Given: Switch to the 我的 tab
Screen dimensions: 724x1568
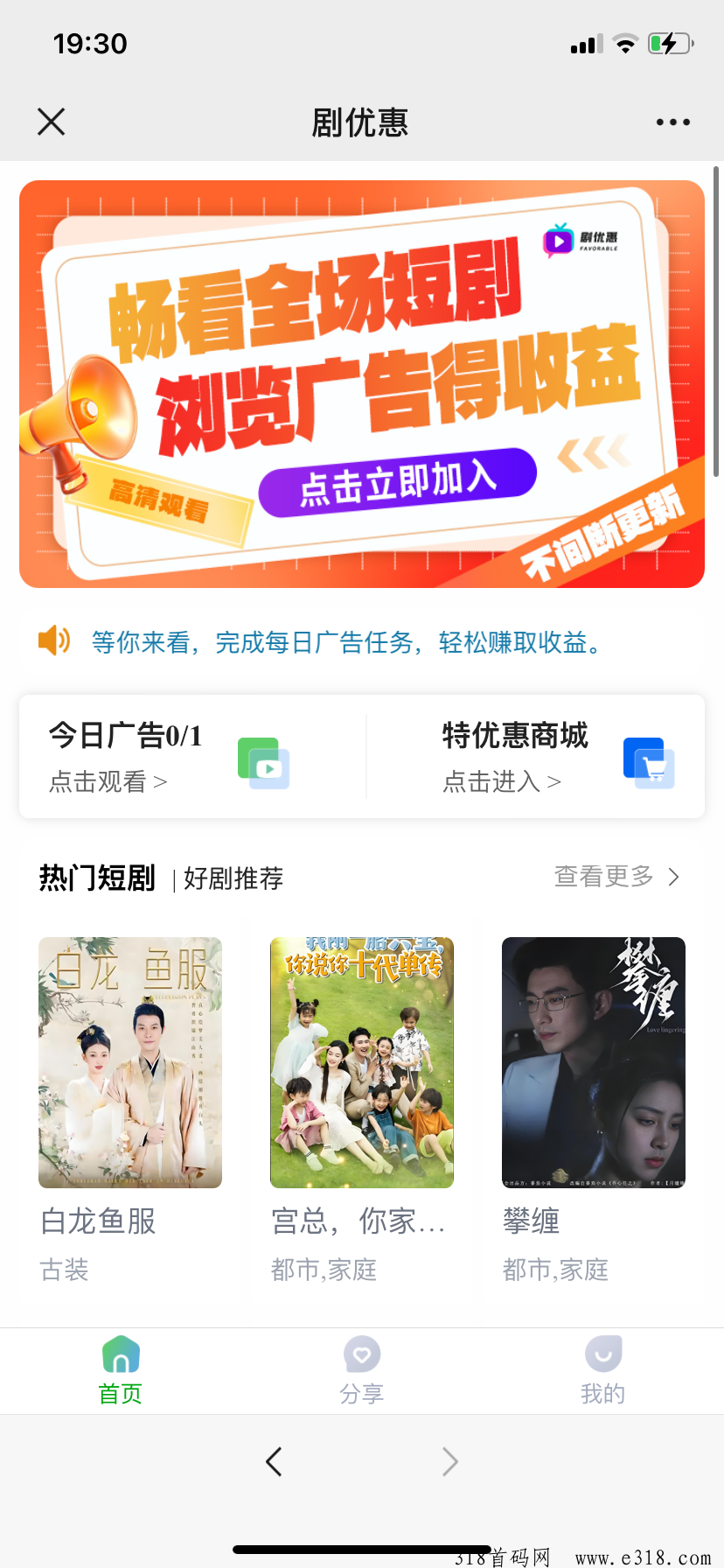Looking at the screenshot, I should 603,1370.
